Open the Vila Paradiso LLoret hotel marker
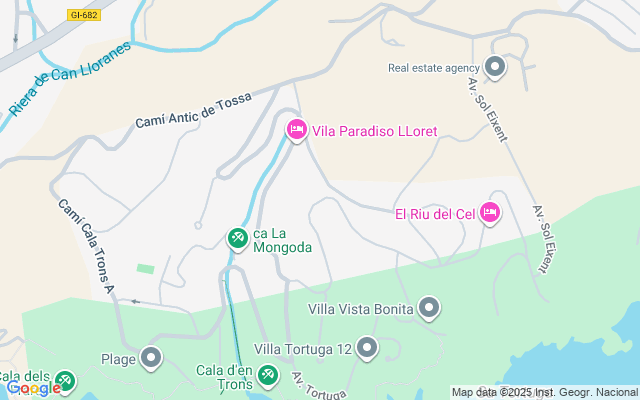 [296, 129]
